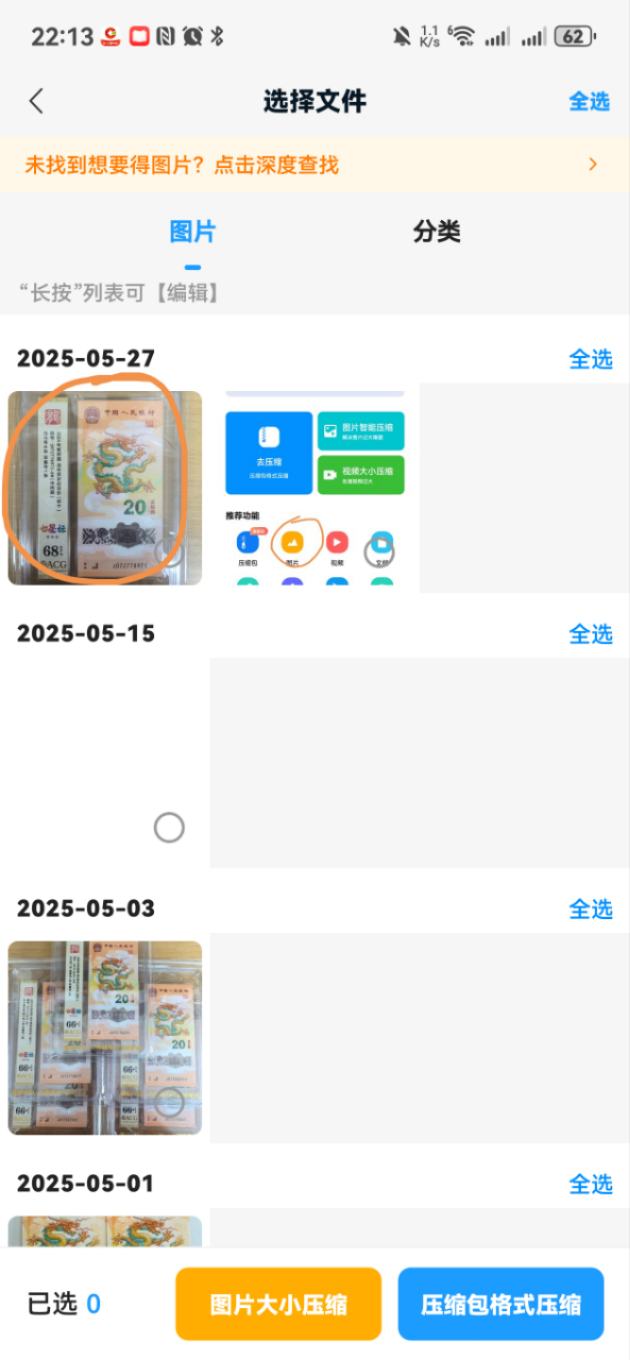This screenshot has width=630, height=1360.
Task: Switch to the 分类 tab
Action: coord(436,232)
